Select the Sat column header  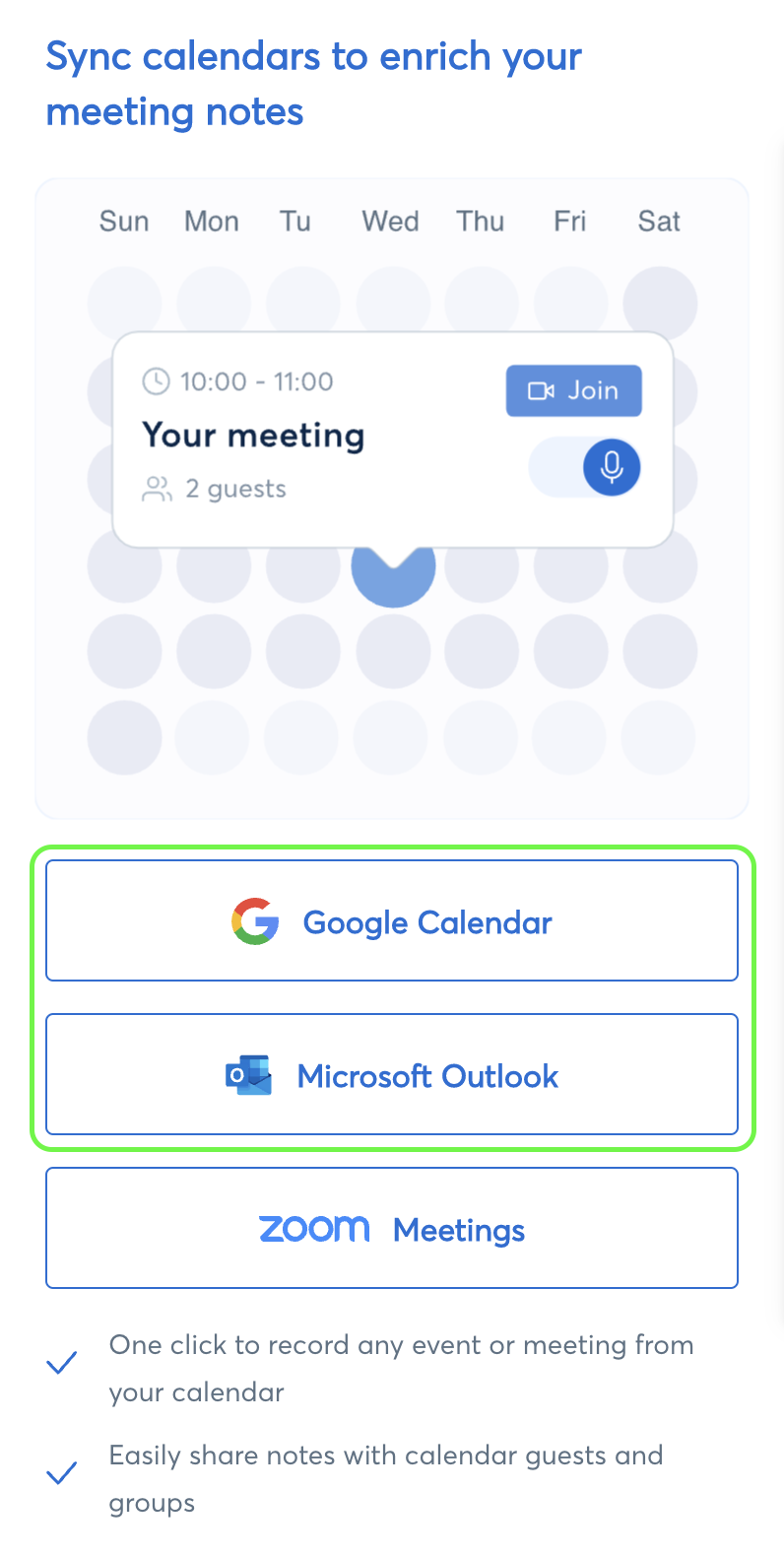coord(658,221)
